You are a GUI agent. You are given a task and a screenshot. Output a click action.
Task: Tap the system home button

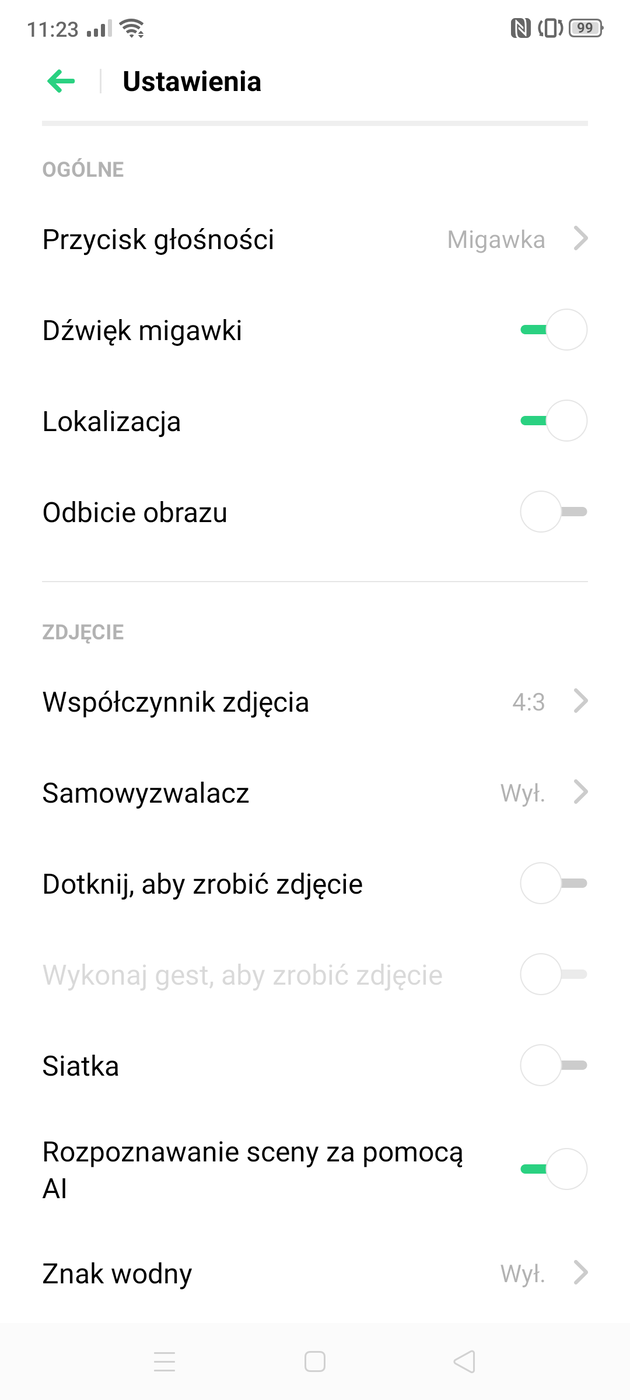(315, 1361)
